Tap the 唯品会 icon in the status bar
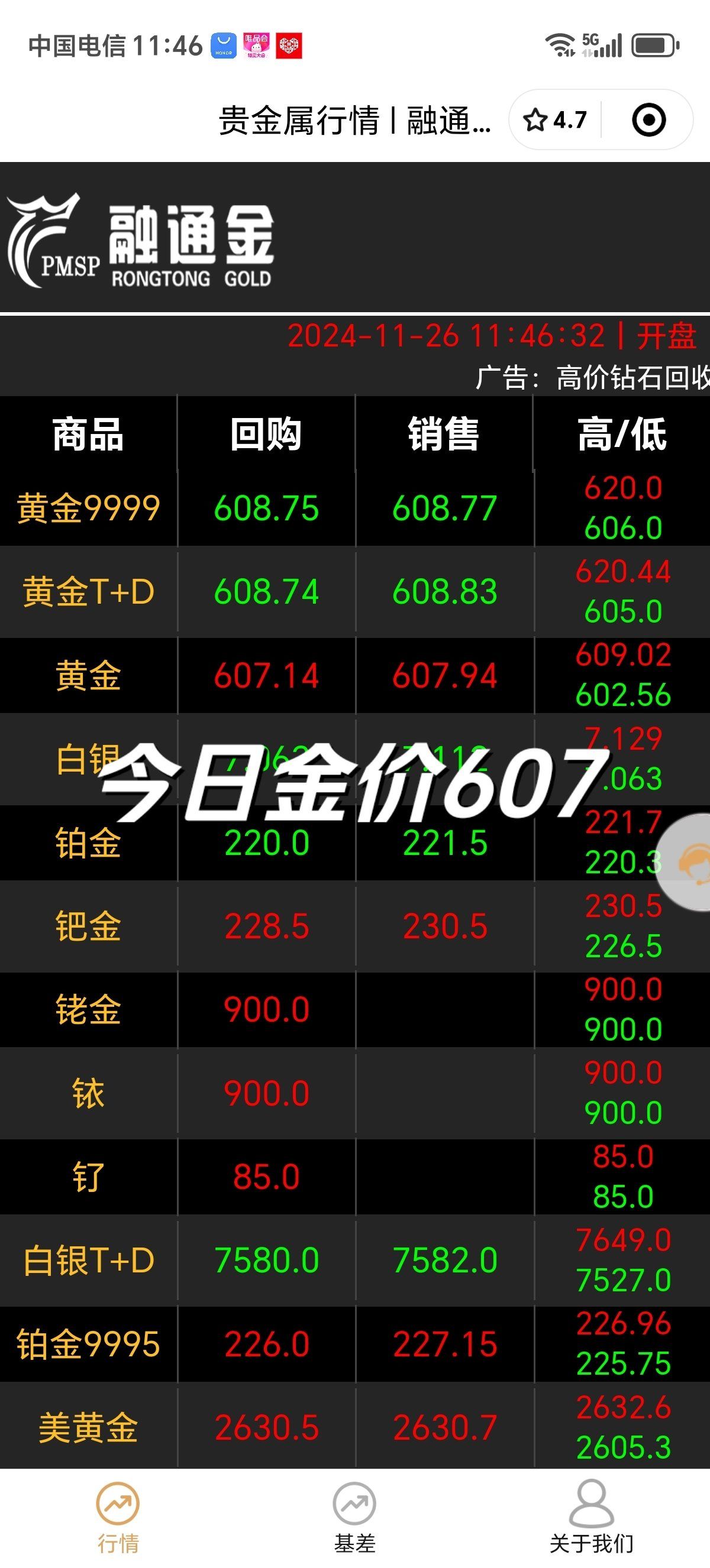710x1568 pixels. pyautogui.click(x=256, y=44)
